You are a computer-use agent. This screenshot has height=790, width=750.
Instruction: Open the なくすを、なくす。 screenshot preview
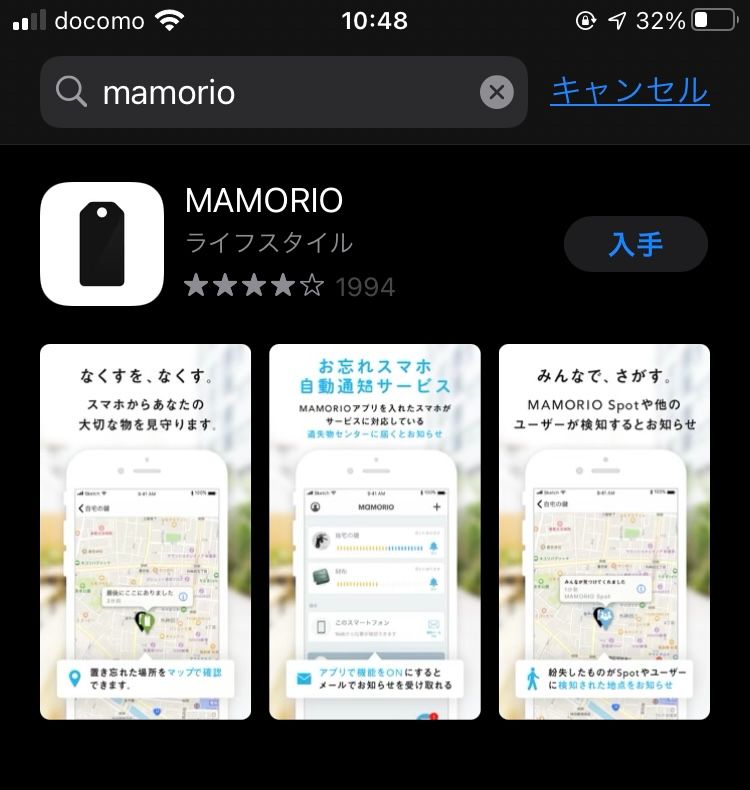145,531
